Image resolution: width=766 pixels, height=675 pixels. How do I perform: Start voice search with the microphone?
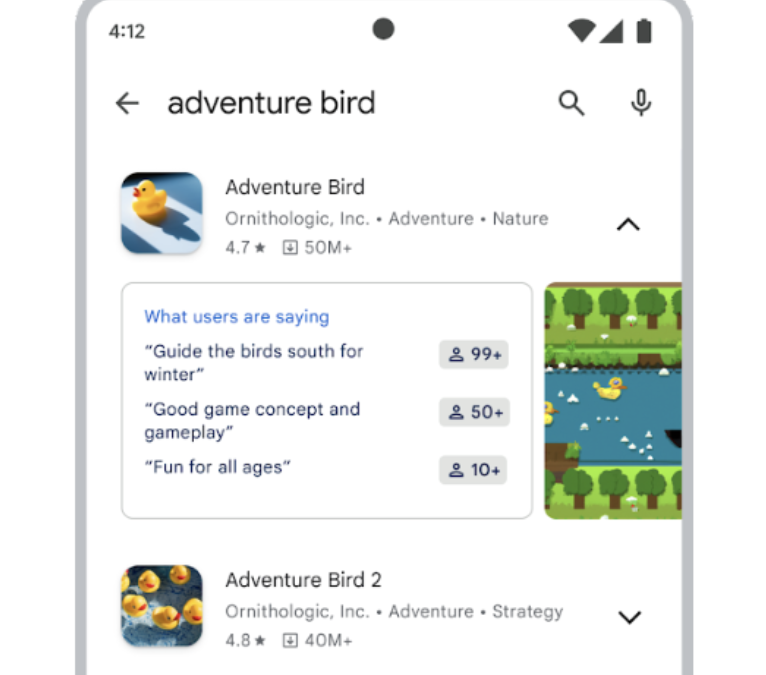[x=641, y=103]
